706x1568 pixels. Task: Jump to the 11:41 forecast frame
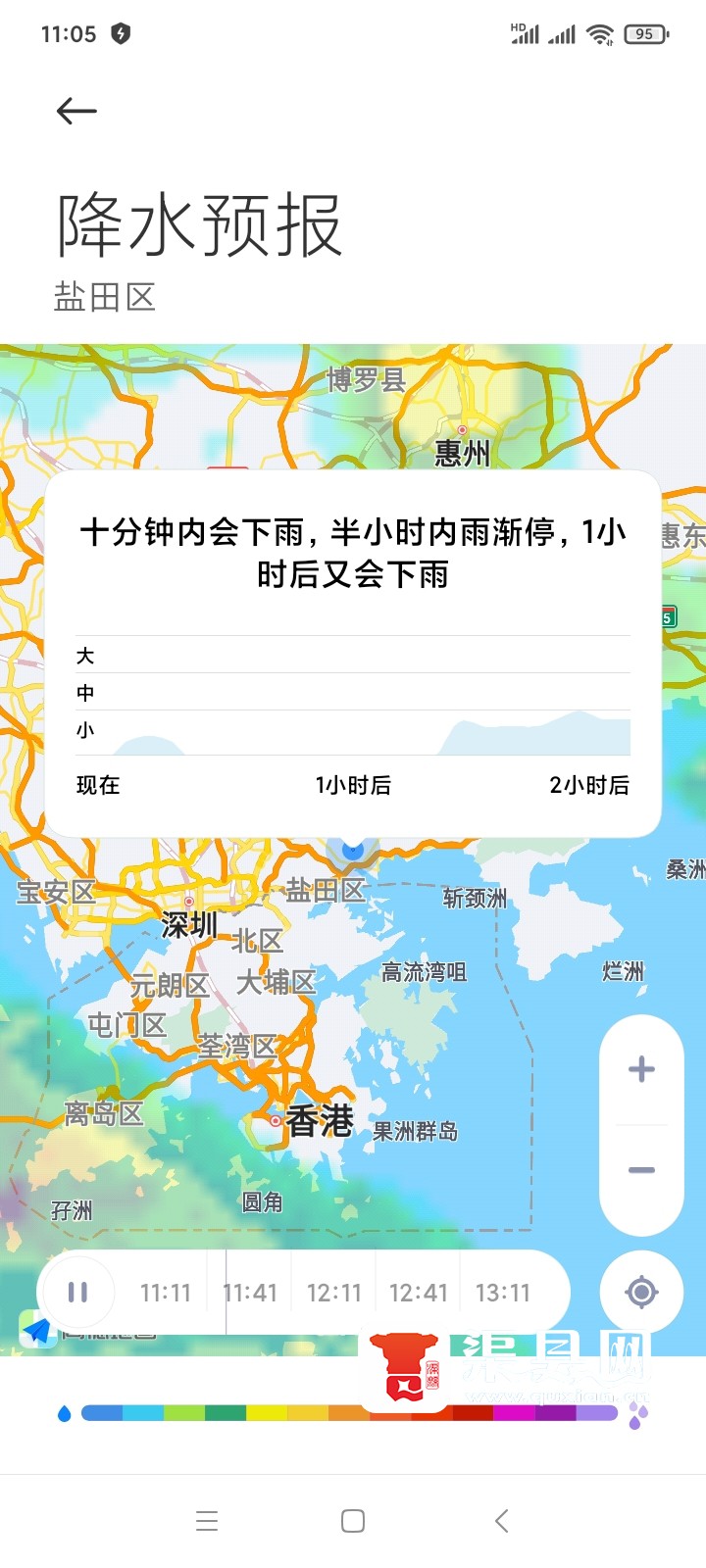point(251,1294)
